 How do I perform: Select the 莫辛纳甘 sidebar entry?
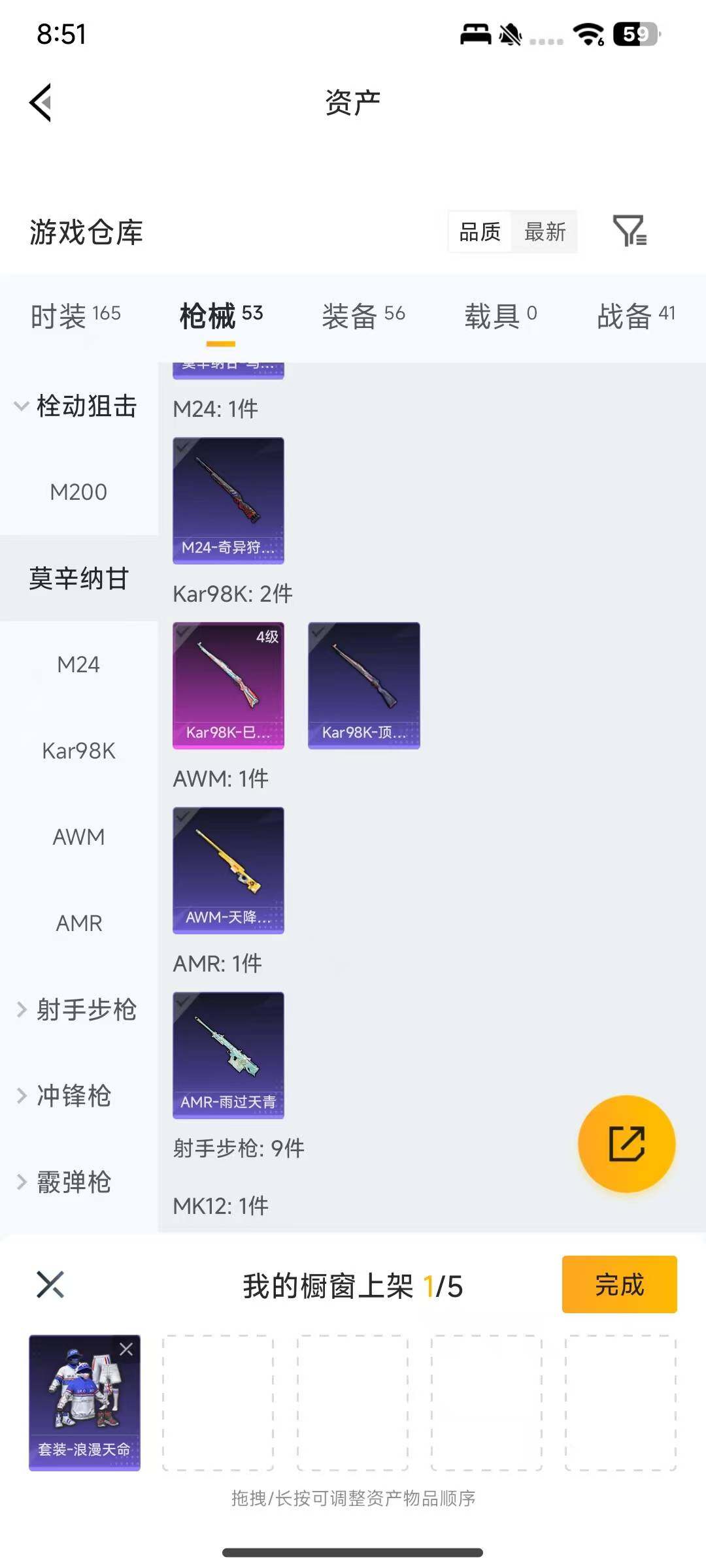click(x=78, y=578)
